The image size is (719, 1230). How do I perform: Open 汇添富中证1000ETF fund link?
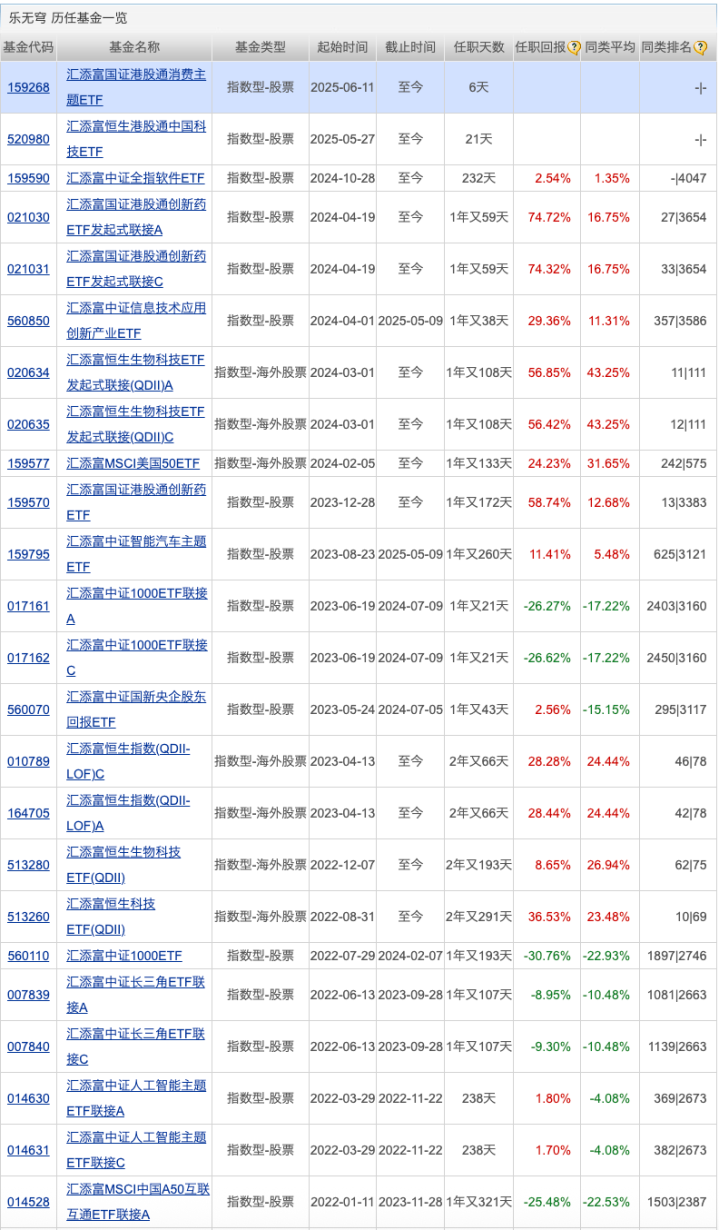pyautogui.click(x=124, y=956)
